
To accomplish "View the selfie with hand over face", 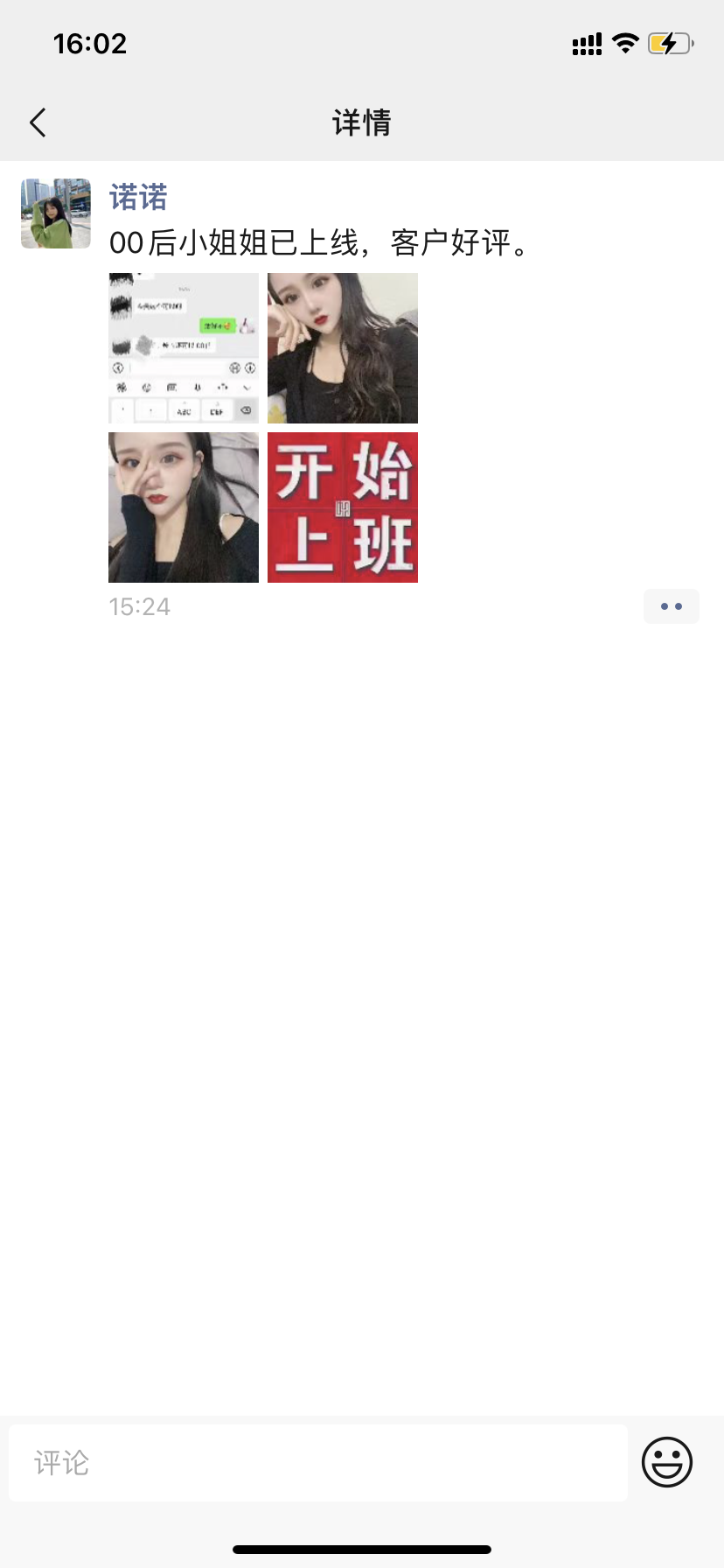I will (x=184, y=507).
